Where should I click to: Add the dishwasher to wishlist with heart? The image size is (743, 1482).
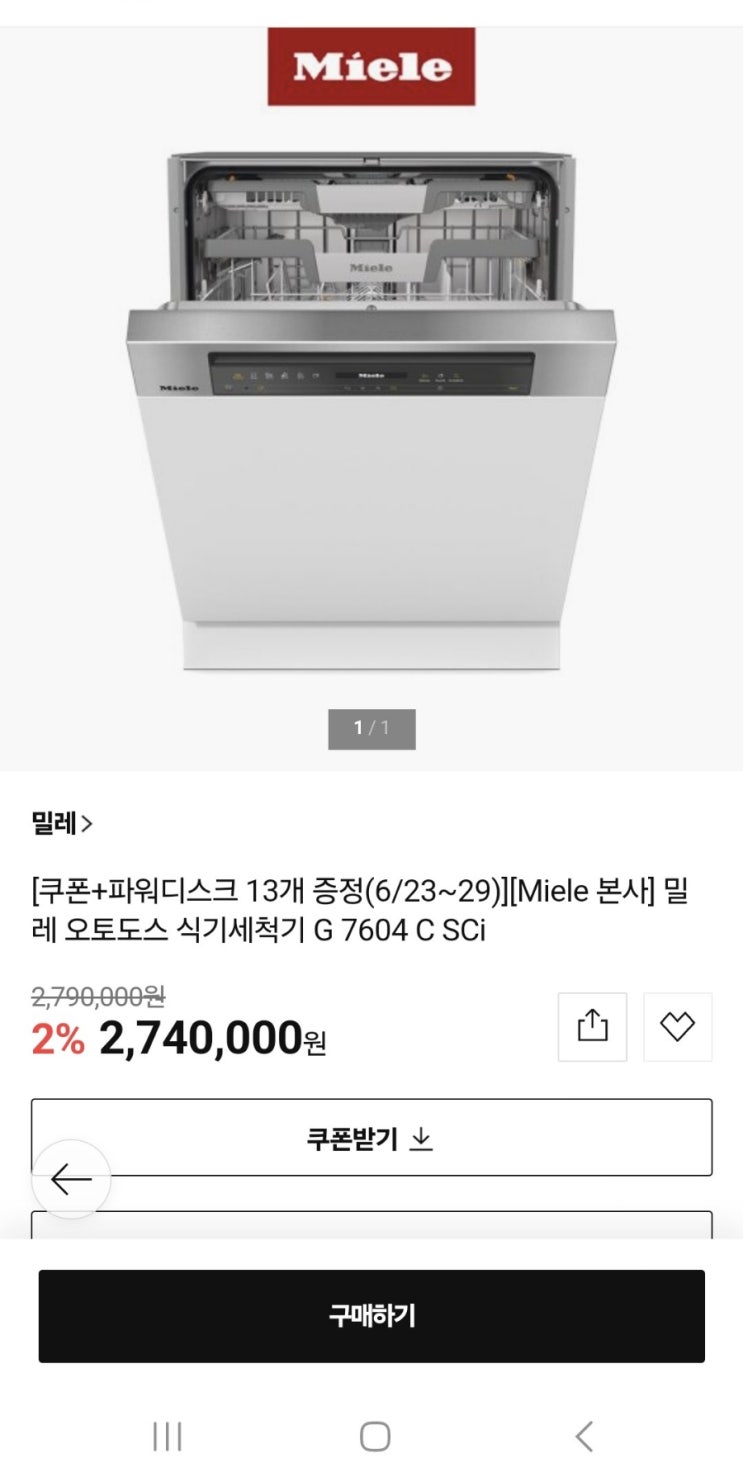tap(677, 1027)
